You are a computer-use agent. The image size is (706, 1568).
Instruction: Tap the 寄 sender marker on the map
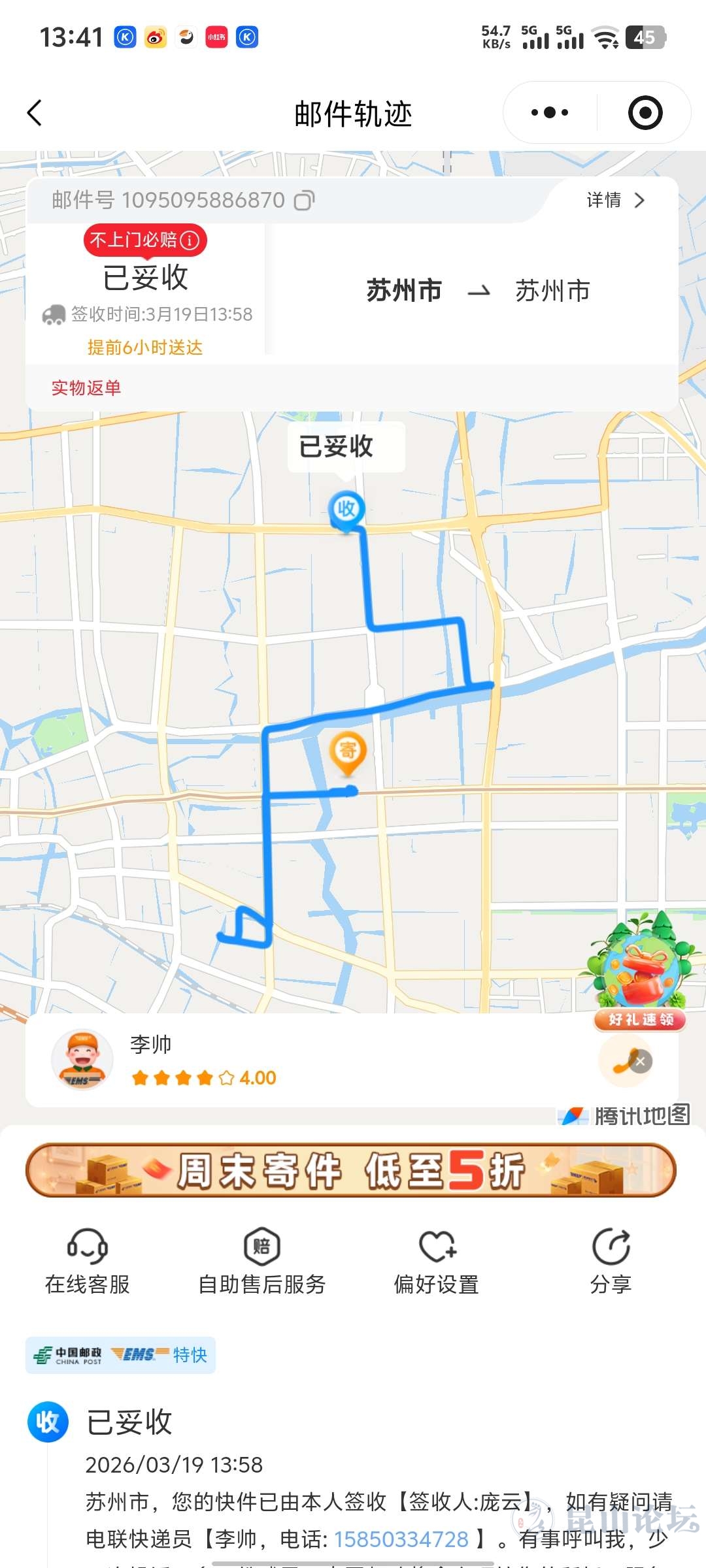click(347, 751)
